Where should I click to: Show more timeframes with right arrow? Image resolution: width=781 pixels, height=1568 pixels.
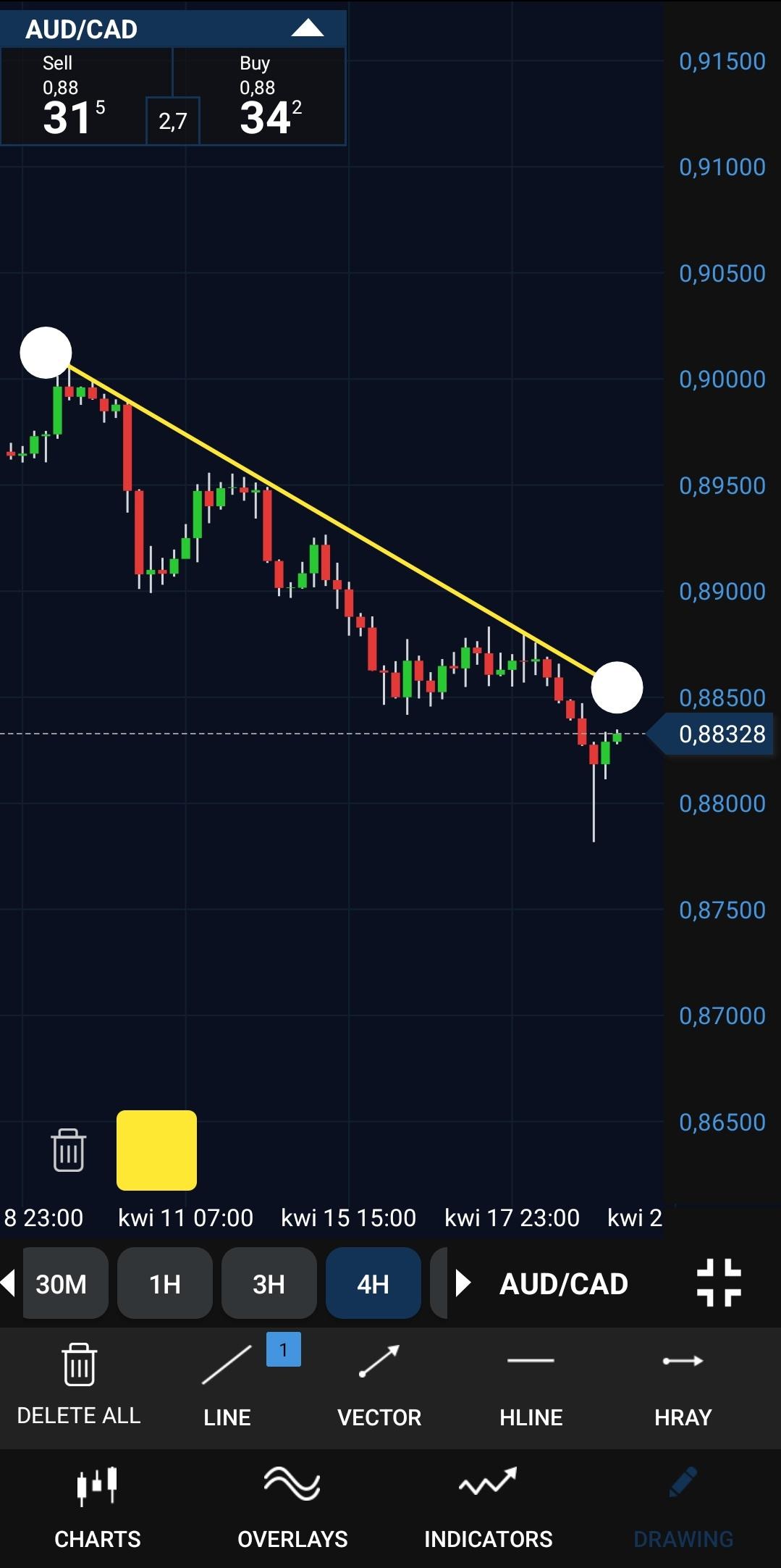[463, 1283]
